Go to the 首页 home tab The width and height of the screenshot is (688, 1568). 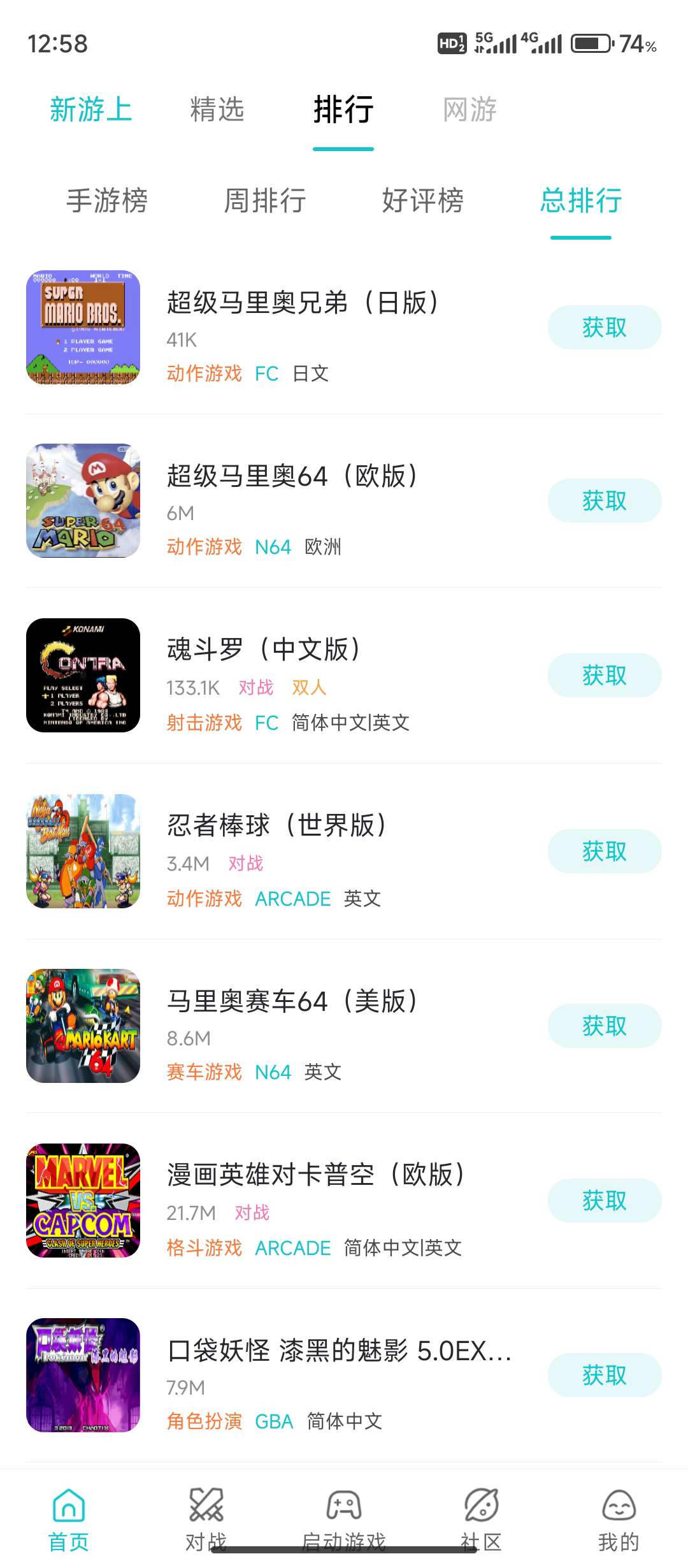coord(69,1521)
